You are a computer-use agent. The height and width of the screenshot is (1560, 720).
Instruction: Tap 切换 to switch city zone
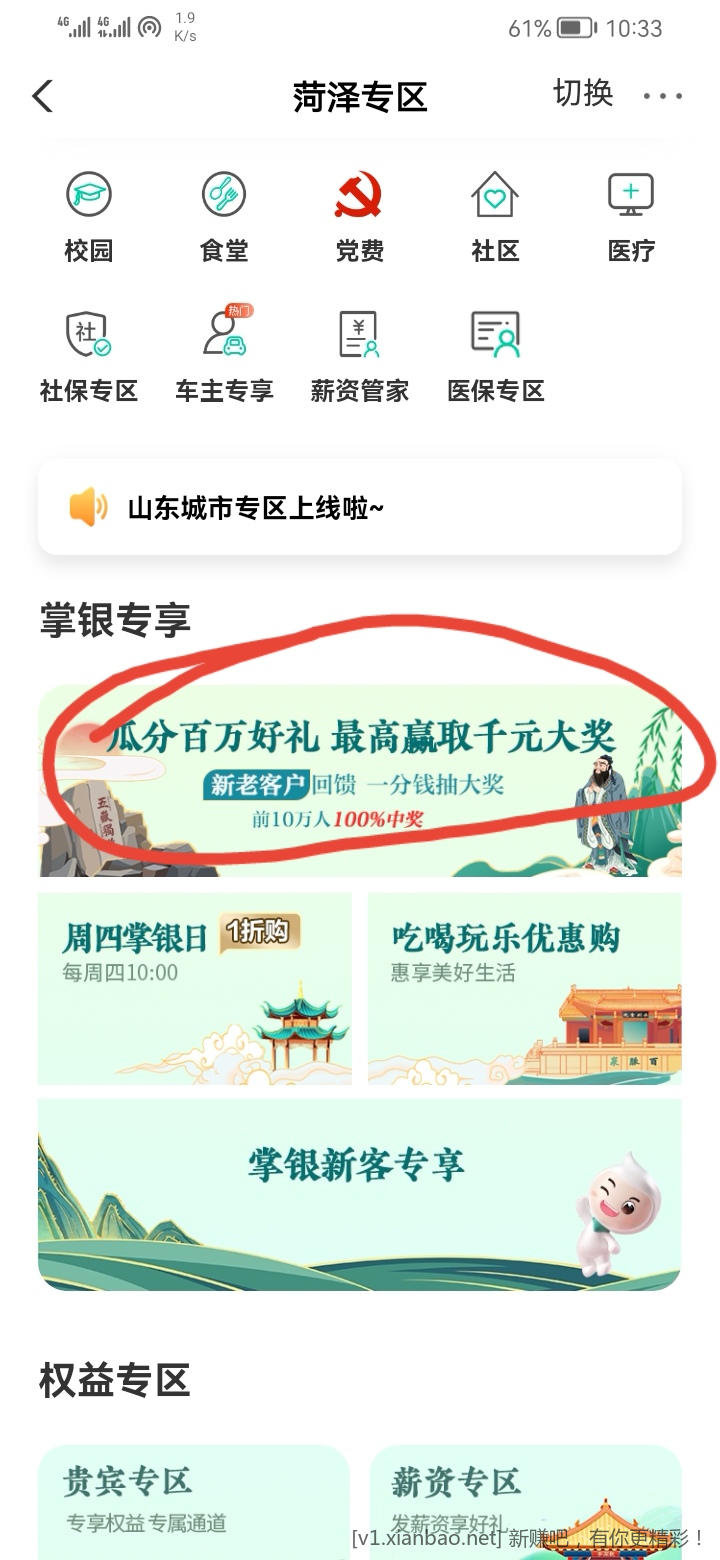click(x=582, y=93)
